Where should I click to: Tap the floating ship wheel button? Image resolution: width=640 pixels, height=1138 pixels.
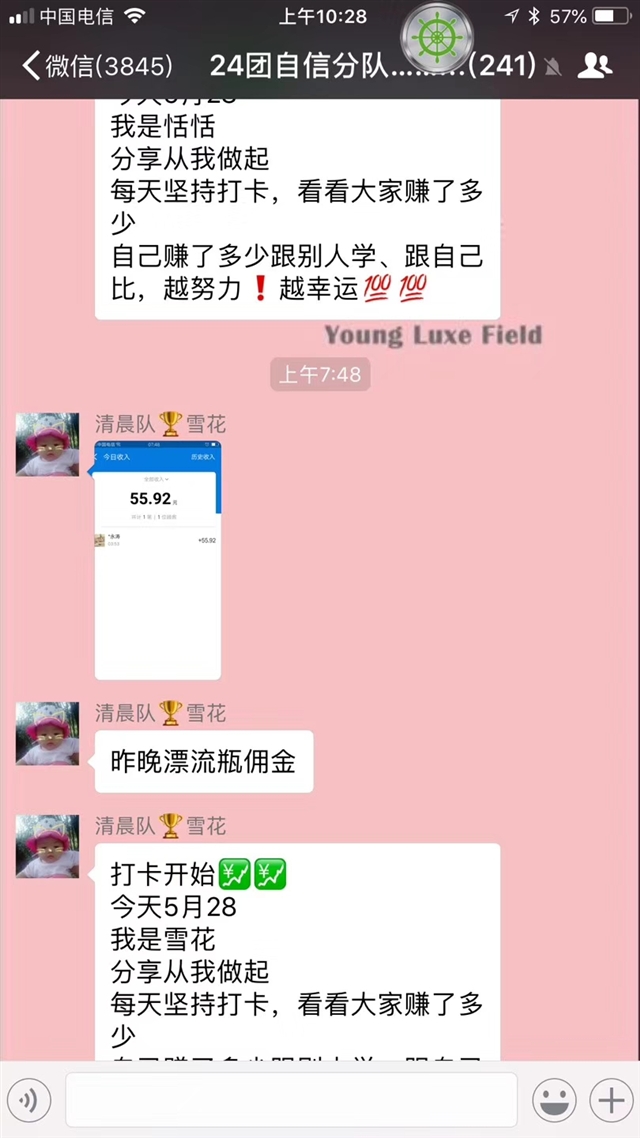(437, 38)
